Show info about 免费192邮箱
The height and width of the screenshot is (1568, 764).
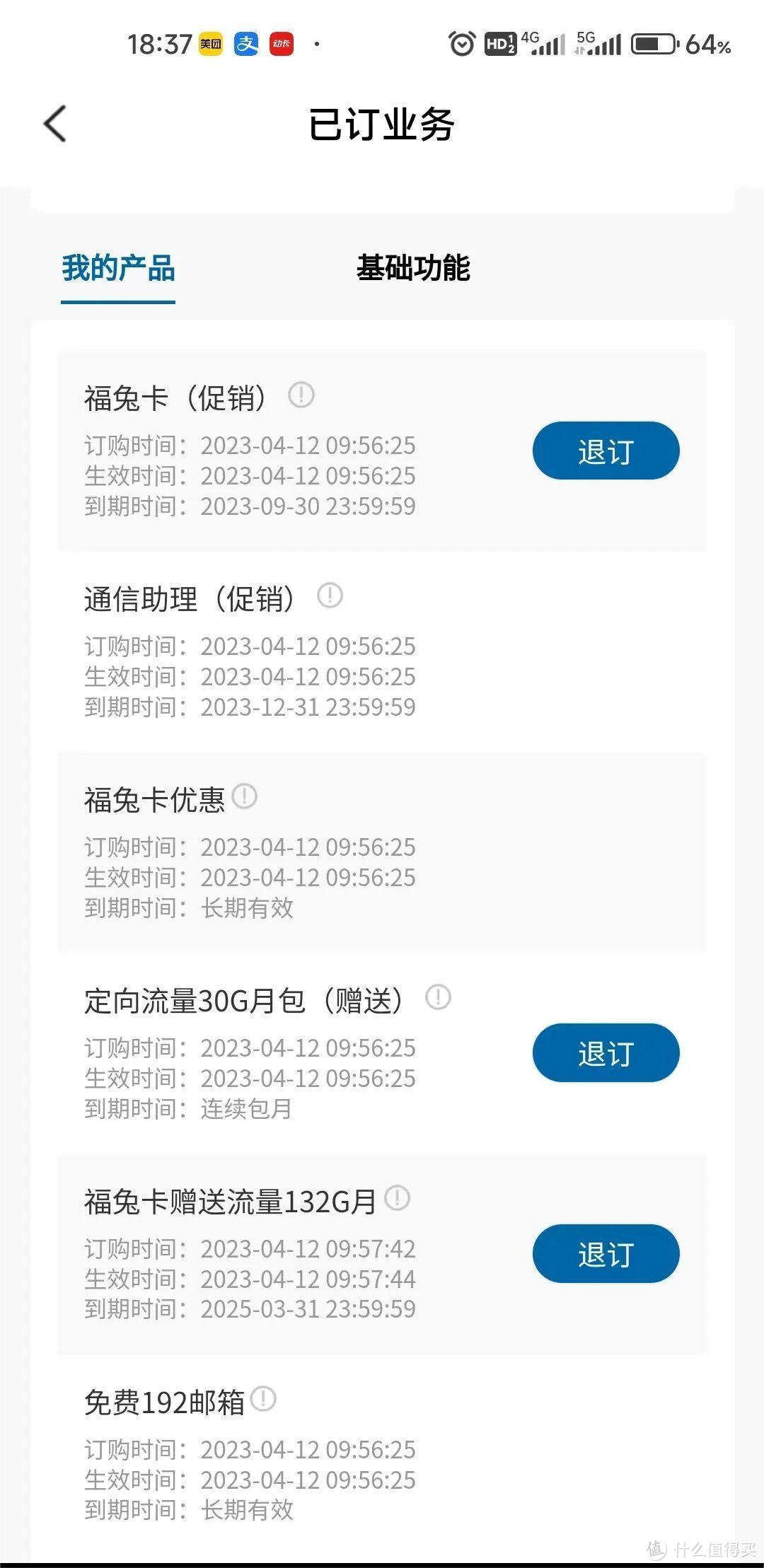click(263, 1399)
